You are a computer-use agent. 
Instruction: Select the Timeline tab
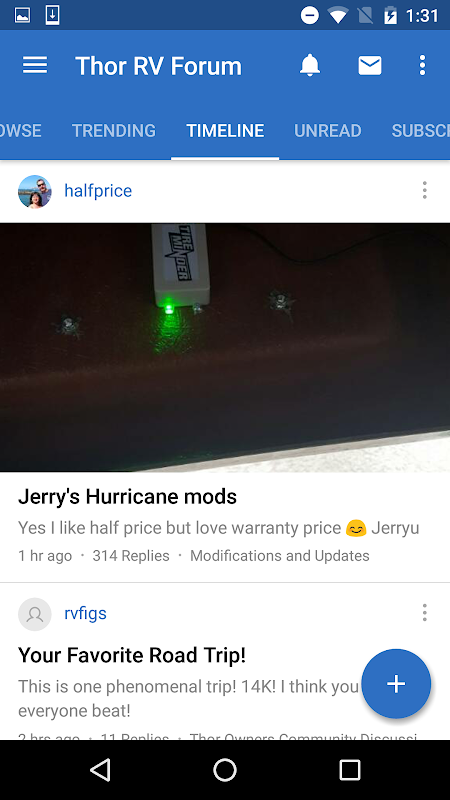[225, 131]
